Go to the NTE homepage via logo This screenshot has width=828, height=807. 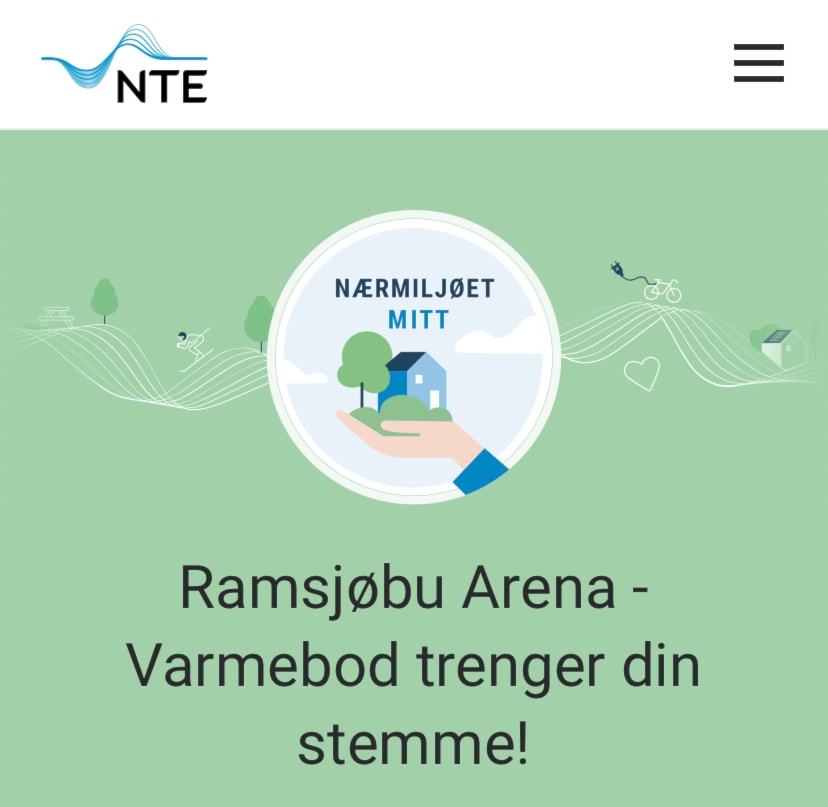click(124, 66)
